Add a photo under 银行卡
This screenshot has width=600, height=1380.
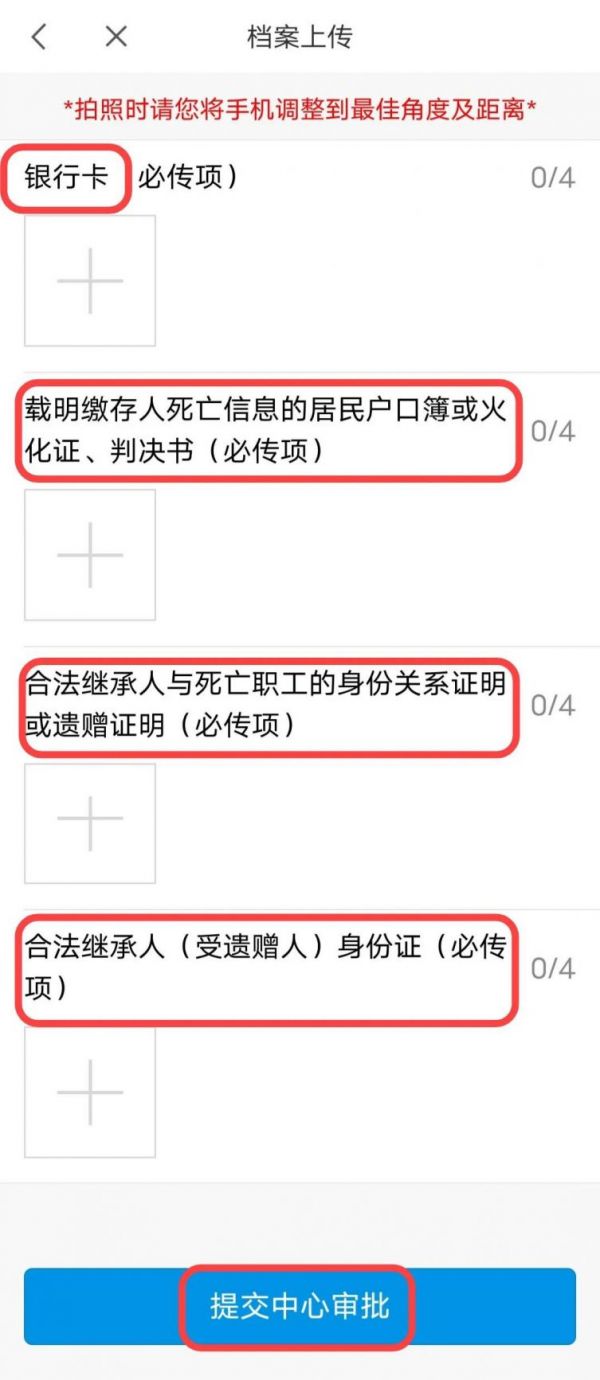point(90,281)
